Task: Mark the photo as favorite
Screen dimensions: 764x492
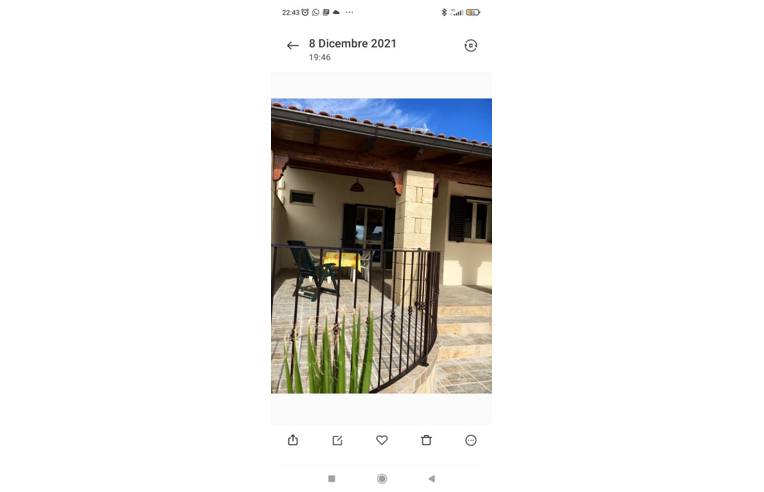Action: (x=382, y=440)
